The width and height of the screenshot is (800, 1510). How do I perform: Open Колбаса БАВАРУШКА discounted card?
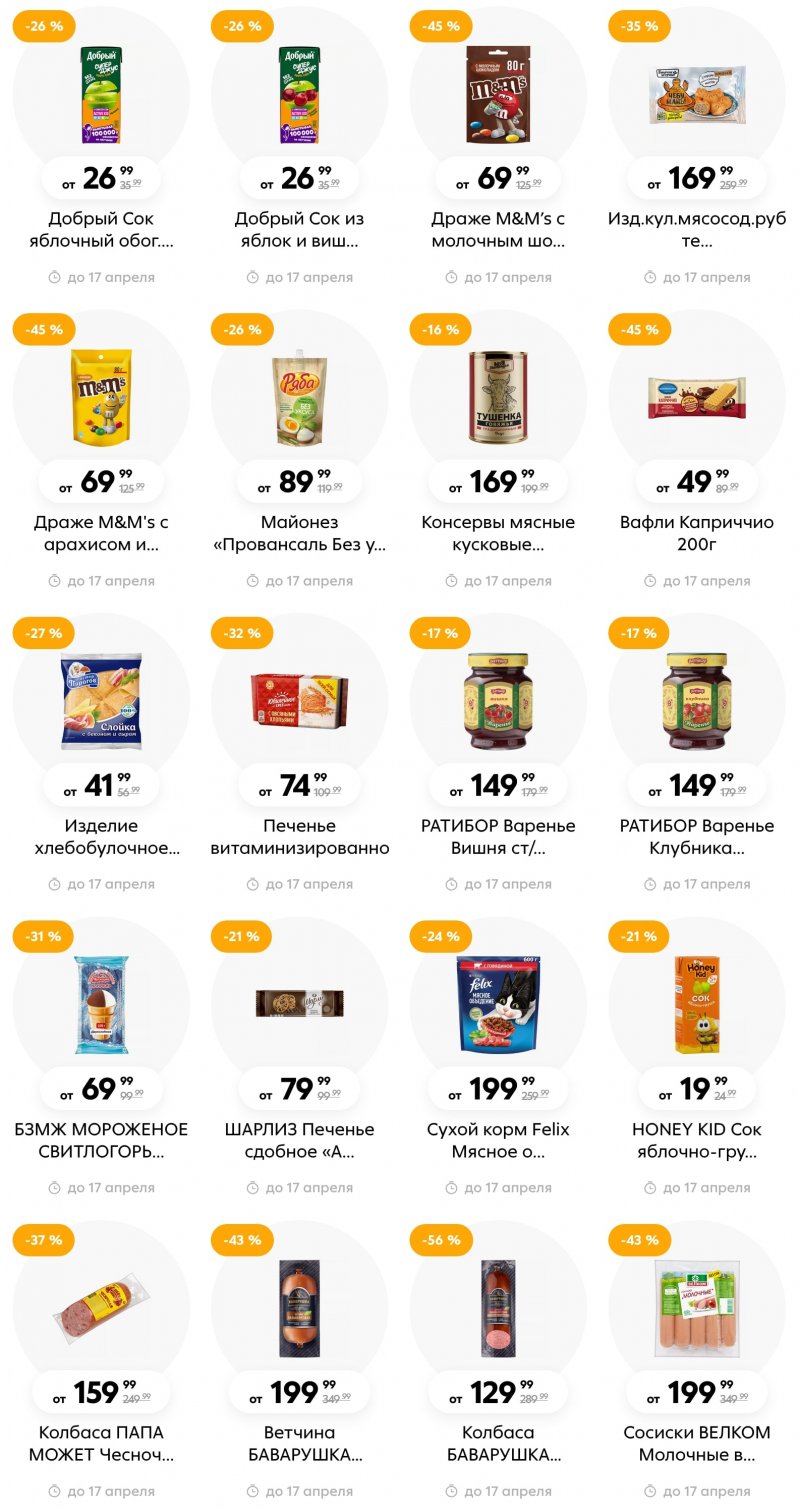pyautogui.click(x=498, y=1308)
